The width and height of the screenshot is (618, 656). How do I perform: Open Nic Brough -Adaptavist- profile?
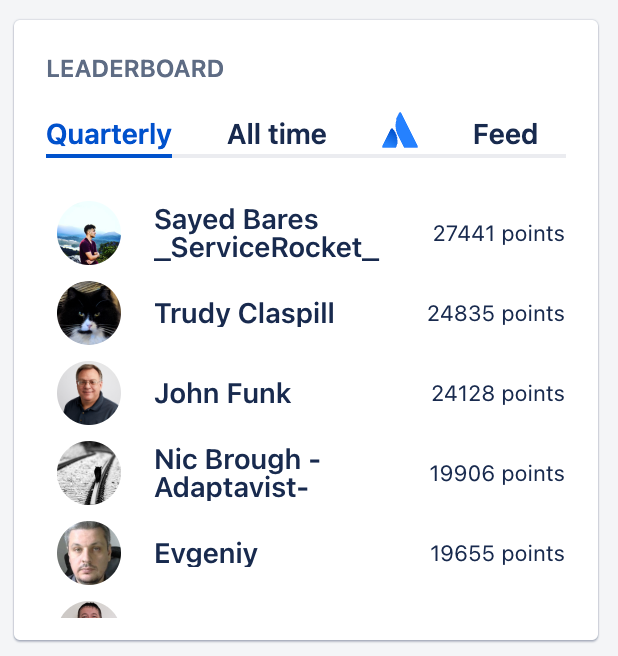coord(237,474)
